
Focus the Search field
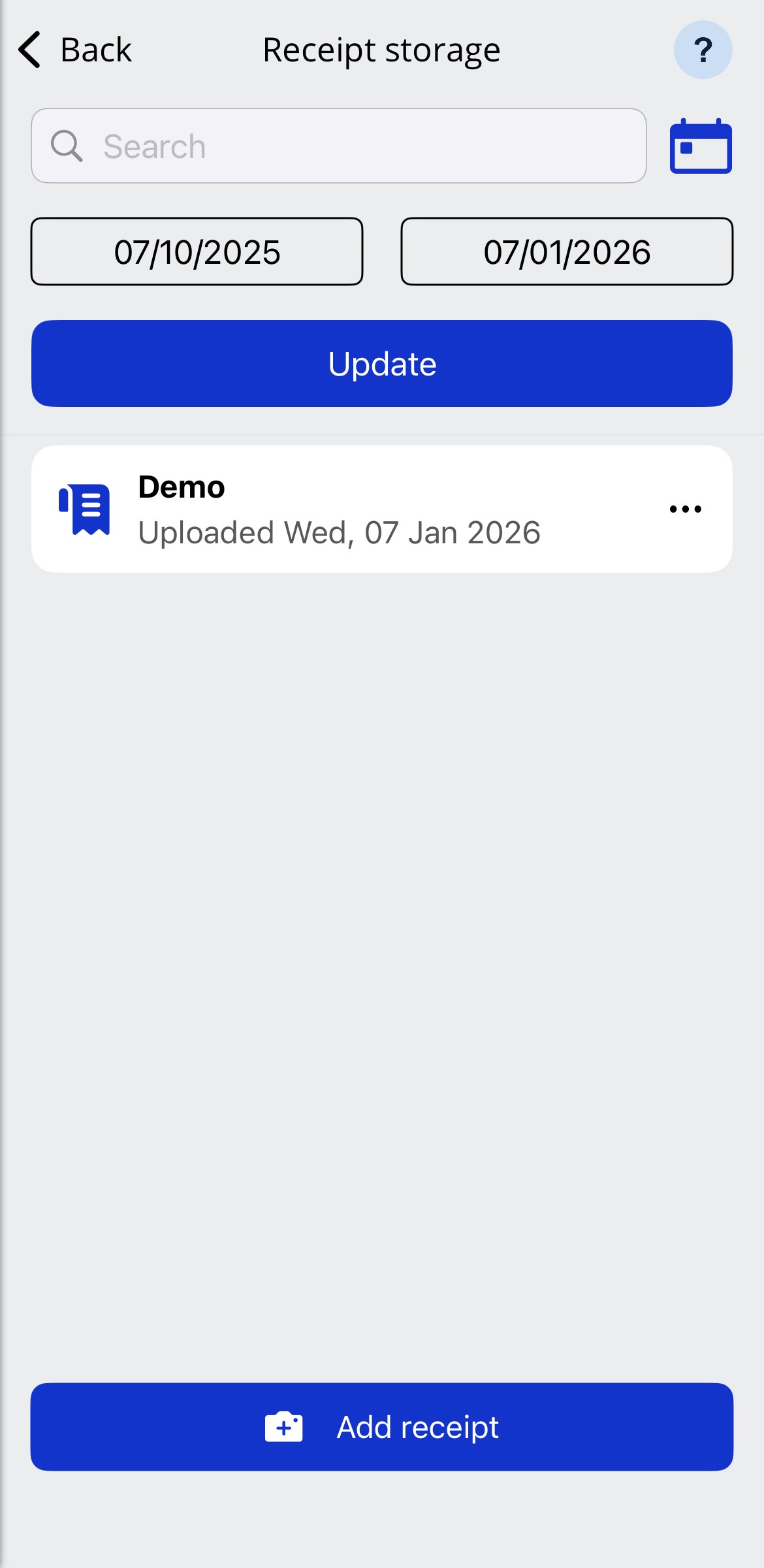(x=339, y=146)
